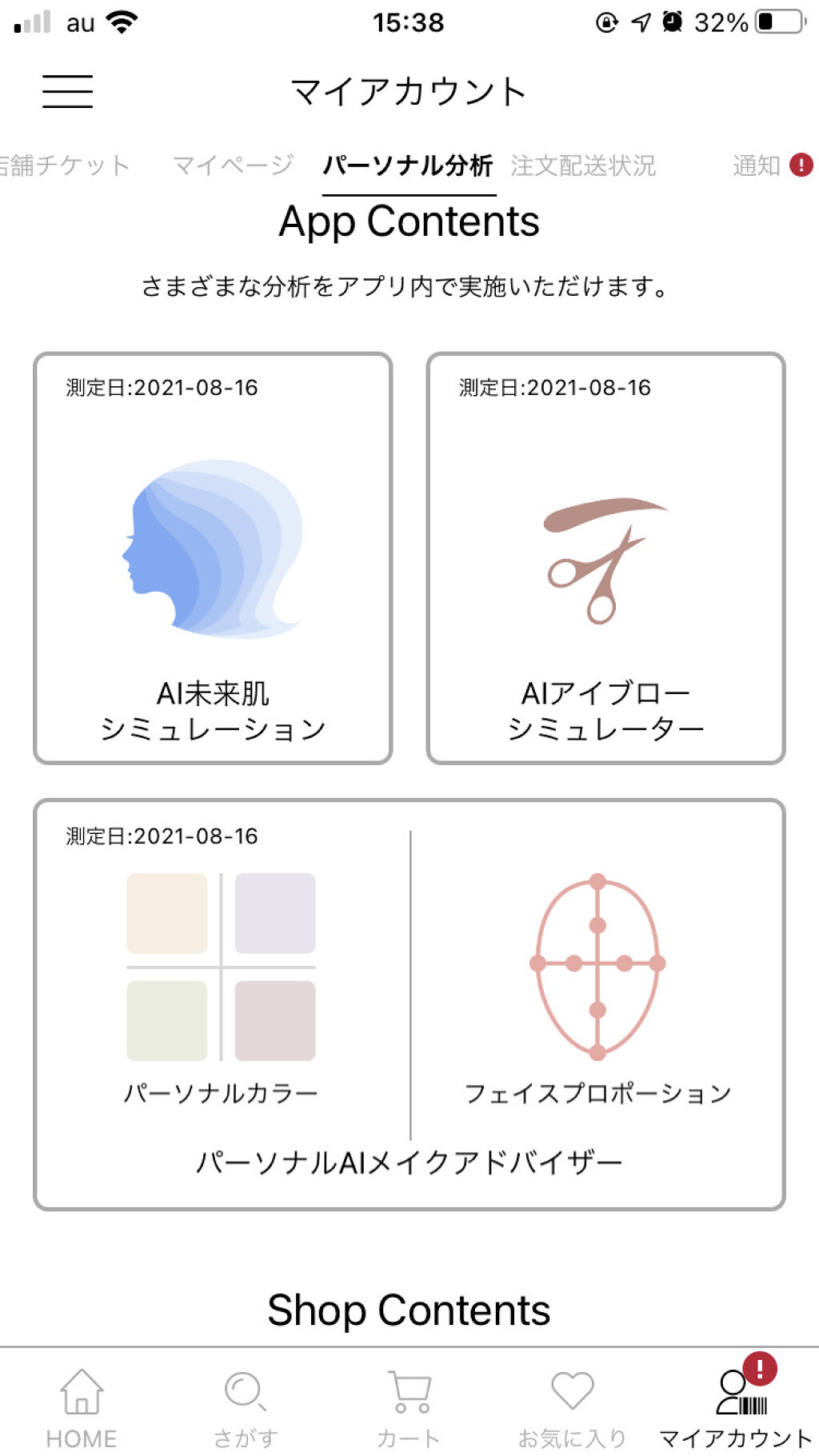
Task: Switch to the 注文配送状況 tab
Action: point(583,166)
